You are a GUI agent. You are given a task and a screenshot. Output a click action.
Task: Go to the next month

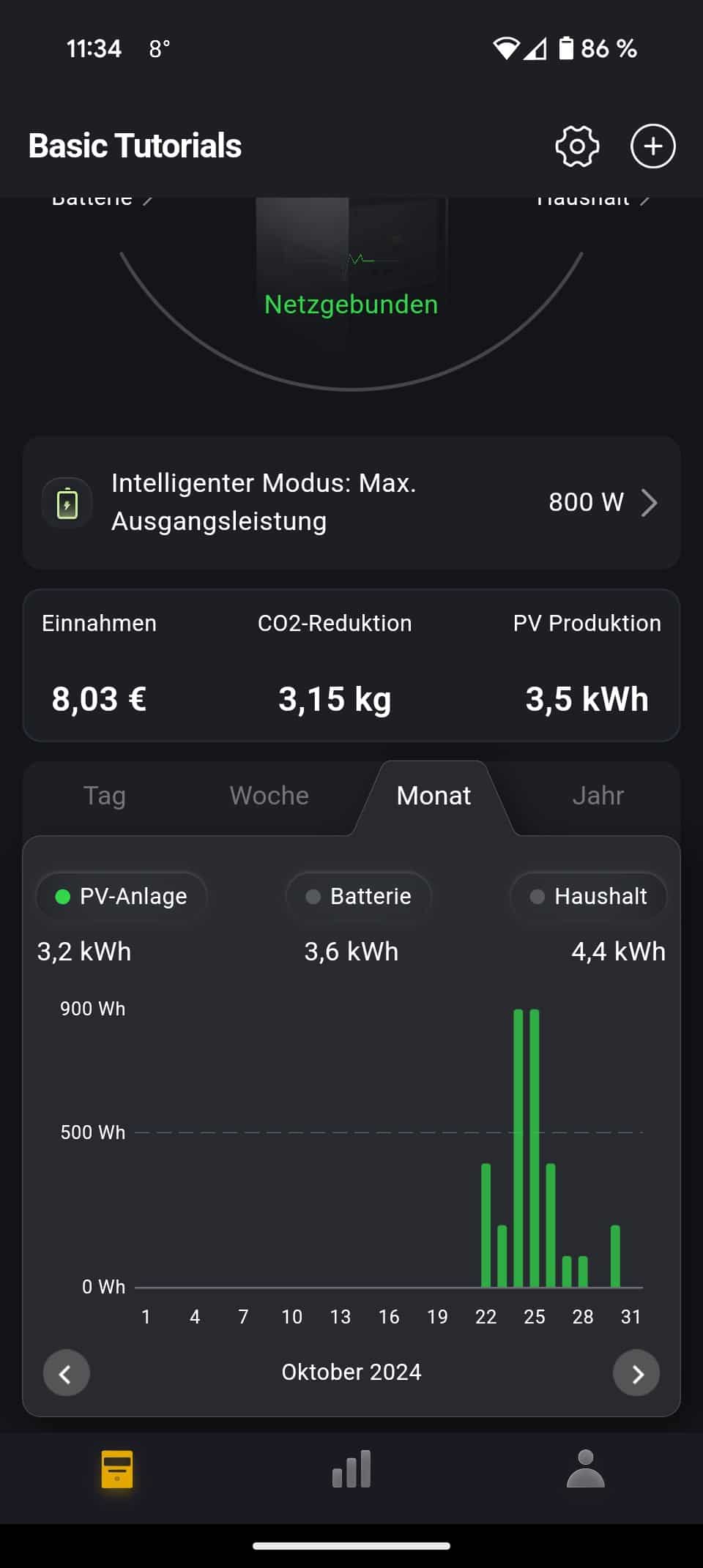pyautogui.click(x=636, y=1373)
